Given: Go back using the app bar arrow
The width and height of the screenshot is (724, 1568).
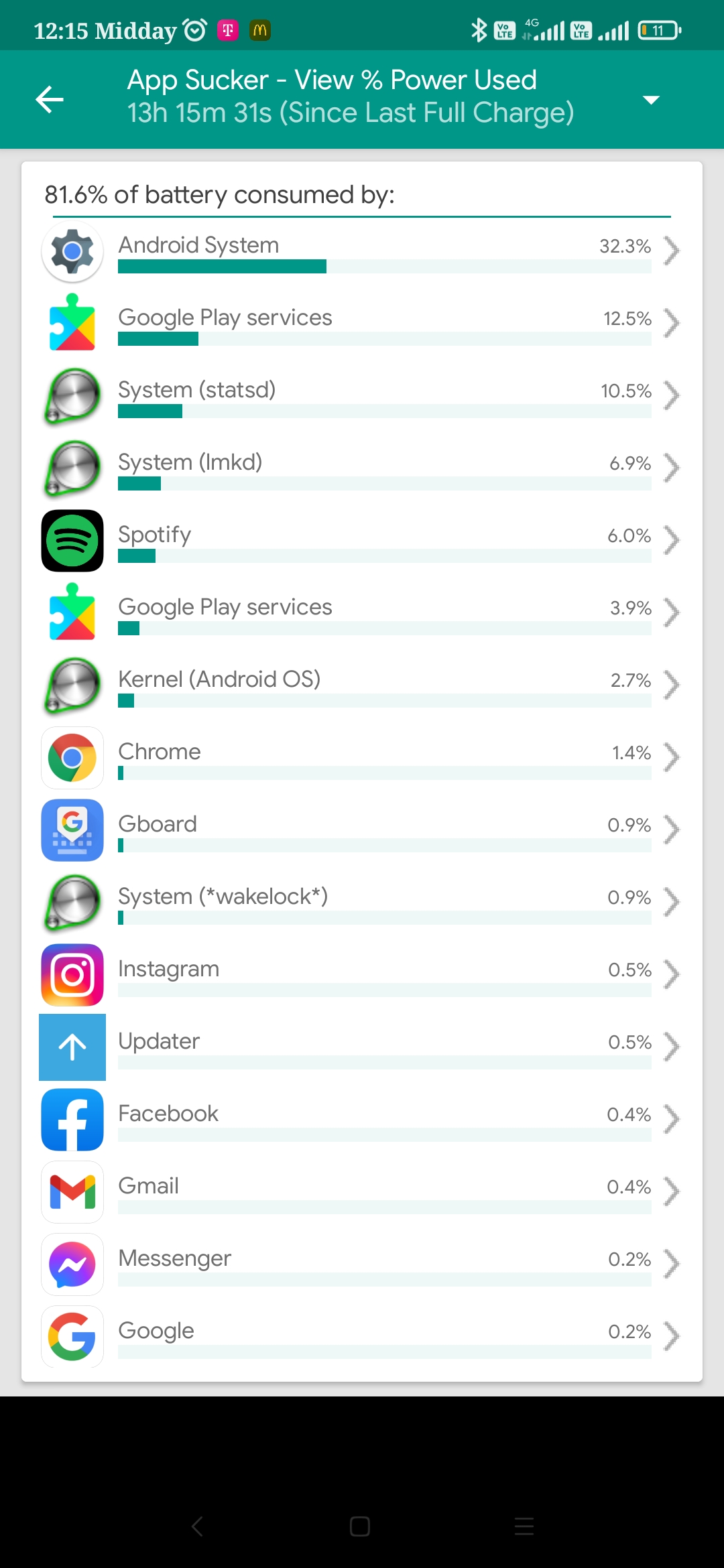Looking at the screenshot, I should (50, 100).
